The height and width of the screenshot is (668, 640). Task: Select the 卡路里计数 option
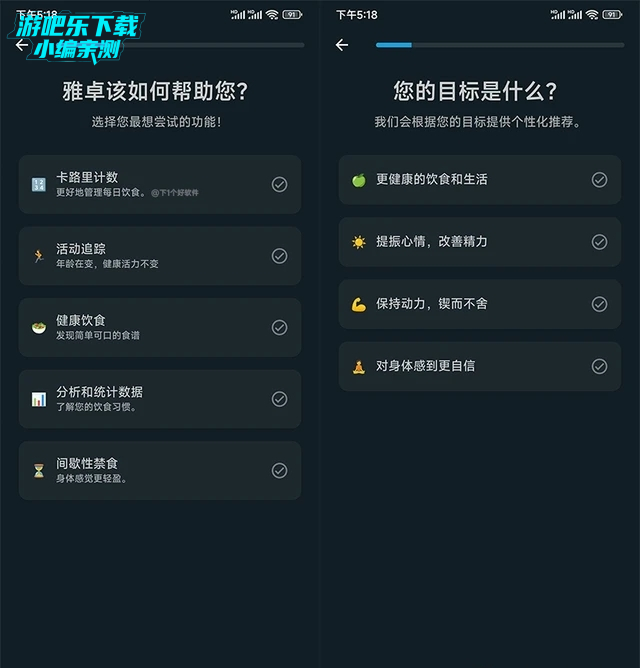coord(160,184)
